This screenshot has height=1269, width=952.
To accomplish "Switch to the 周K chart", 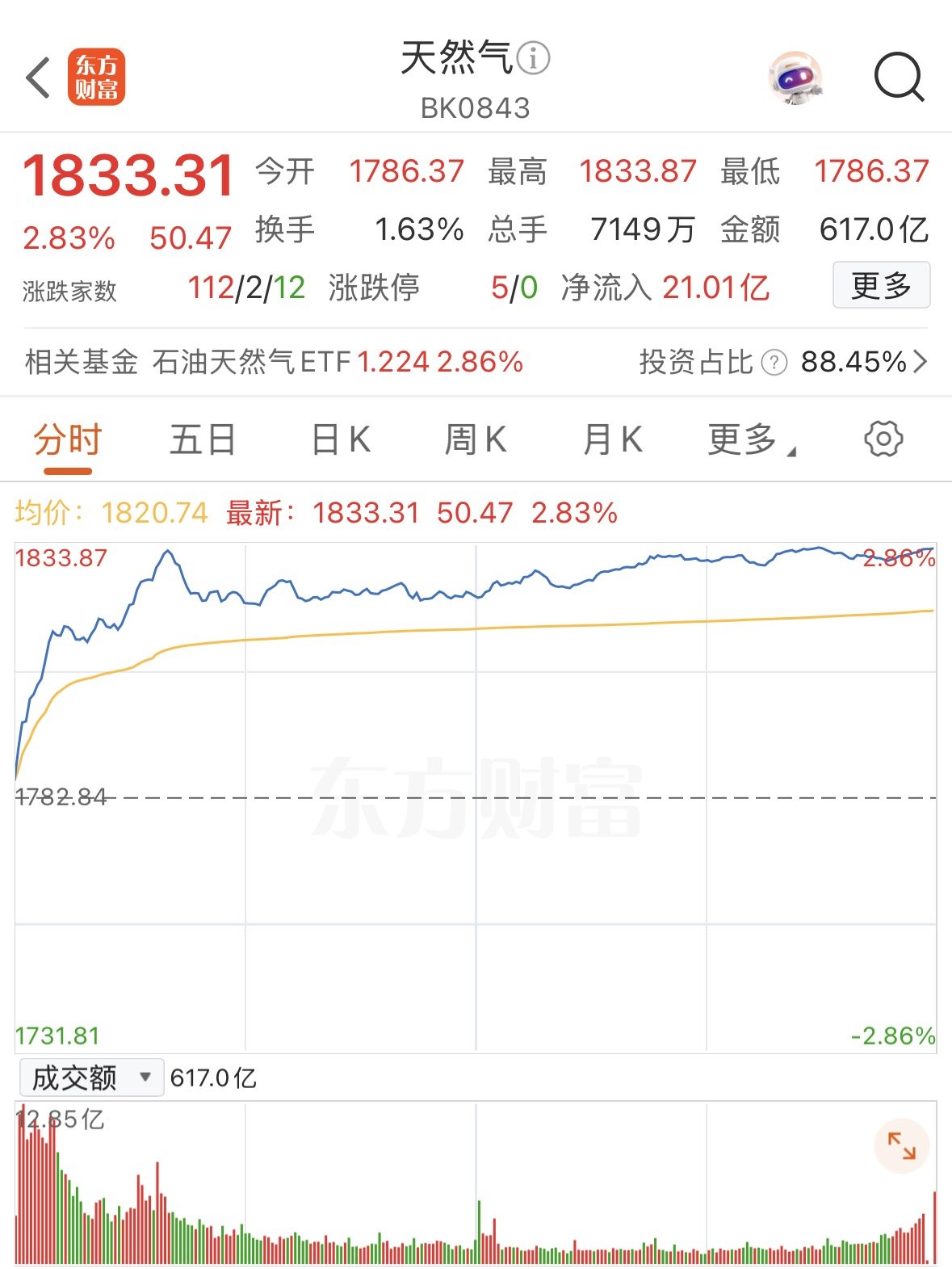I will pos(476,440).
